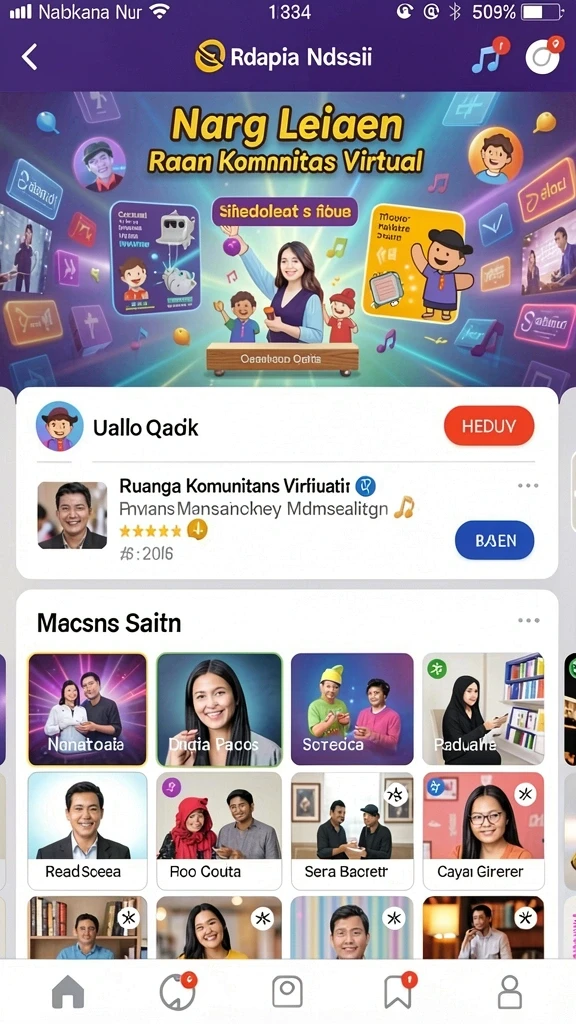Open the Macsns Saitn section overflow menu
The height and width of the screenshot is (1024, 576).
pyautogui.click(x=528, y=620)
